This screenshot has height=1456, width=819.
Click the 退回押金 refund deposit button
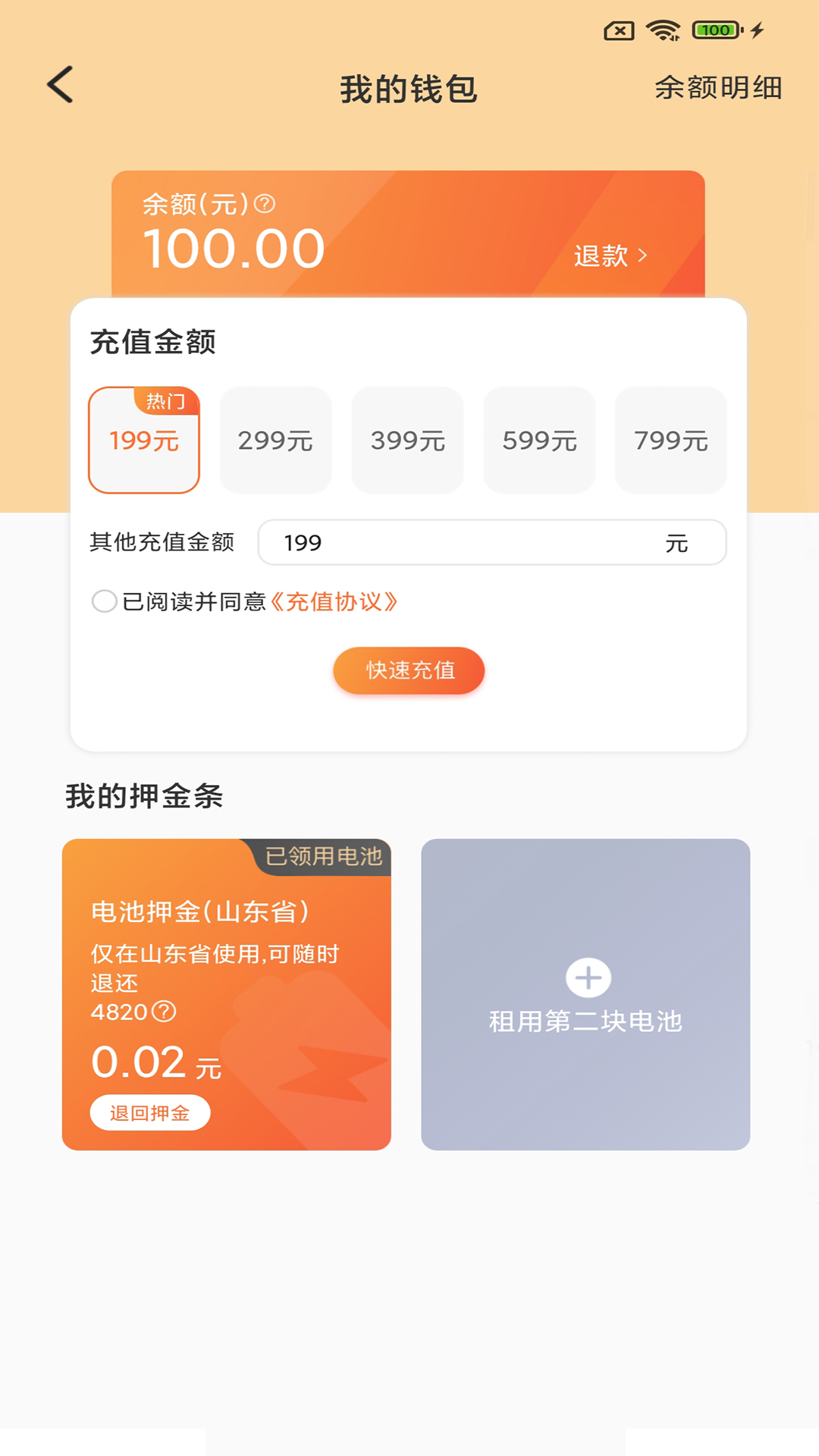pos(149,1112)
